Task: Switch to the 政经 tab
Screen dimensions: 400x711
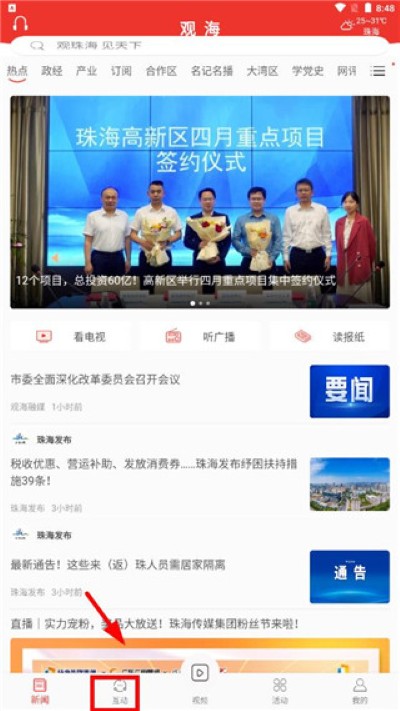Action: click(52, 71)
